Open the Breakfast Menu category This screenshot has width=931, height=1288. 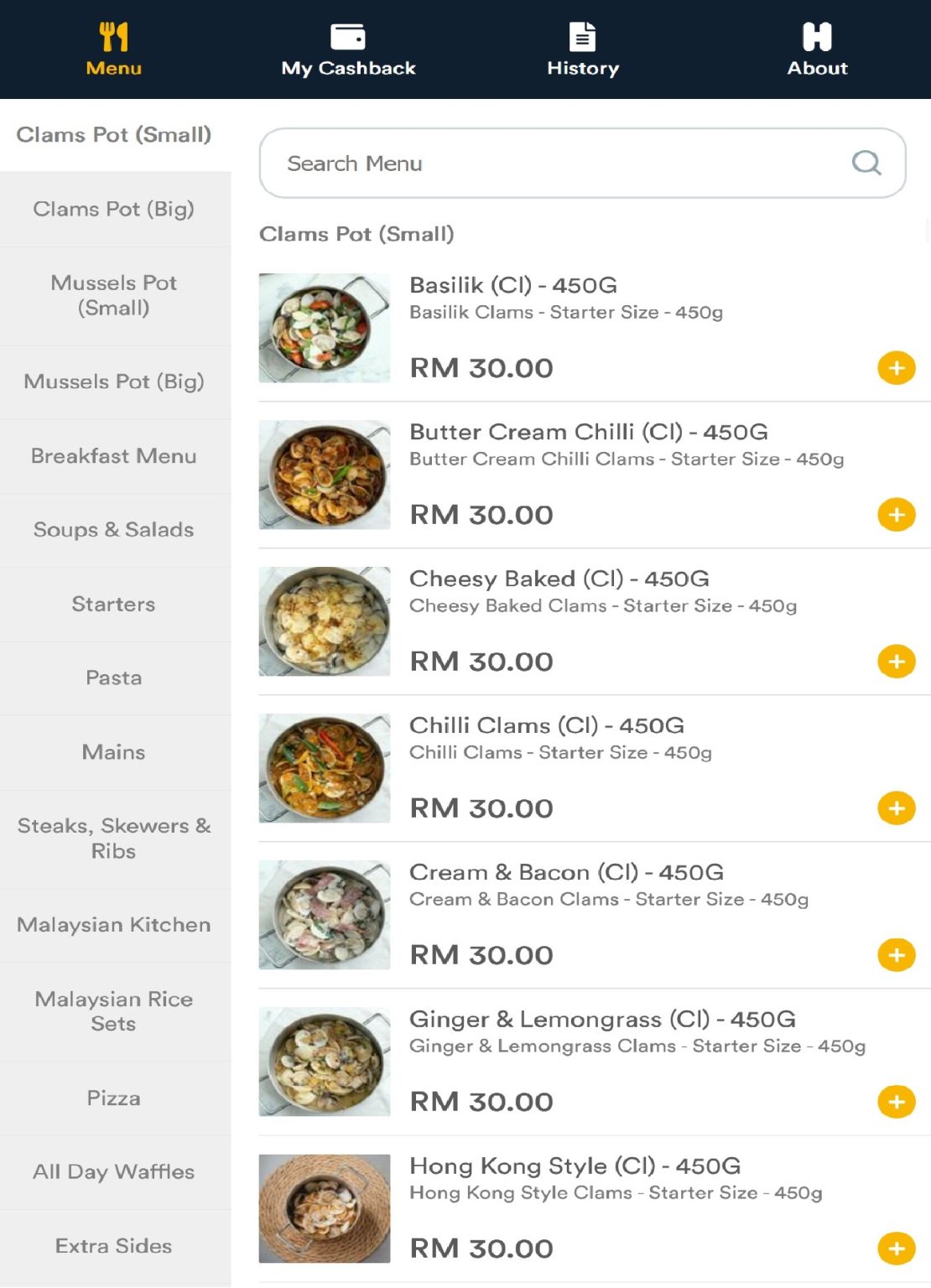pyautogui.click(x=113, y=456)
